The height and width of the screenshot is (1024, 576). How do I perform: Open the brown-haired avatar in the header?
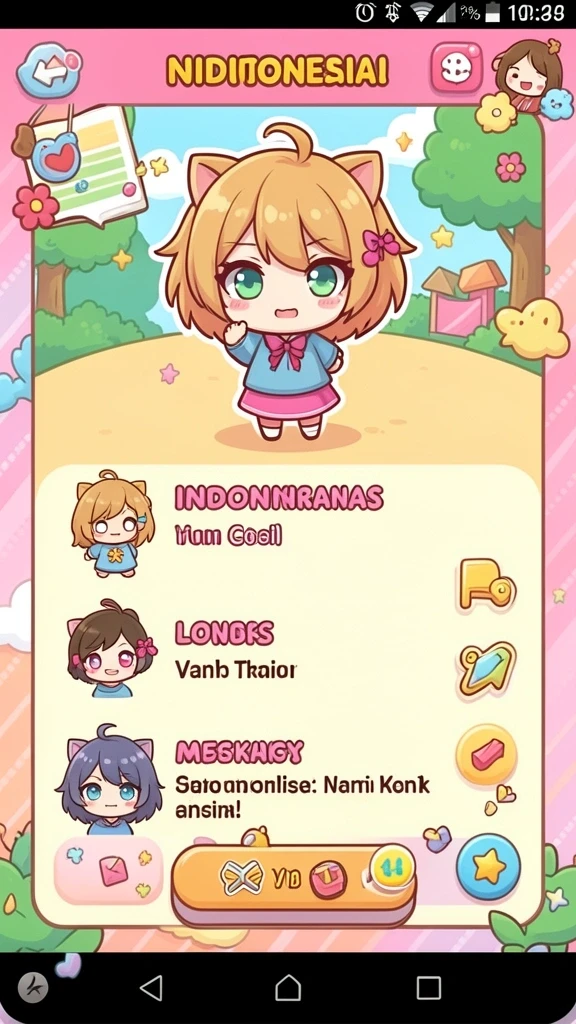coord(522,73)
